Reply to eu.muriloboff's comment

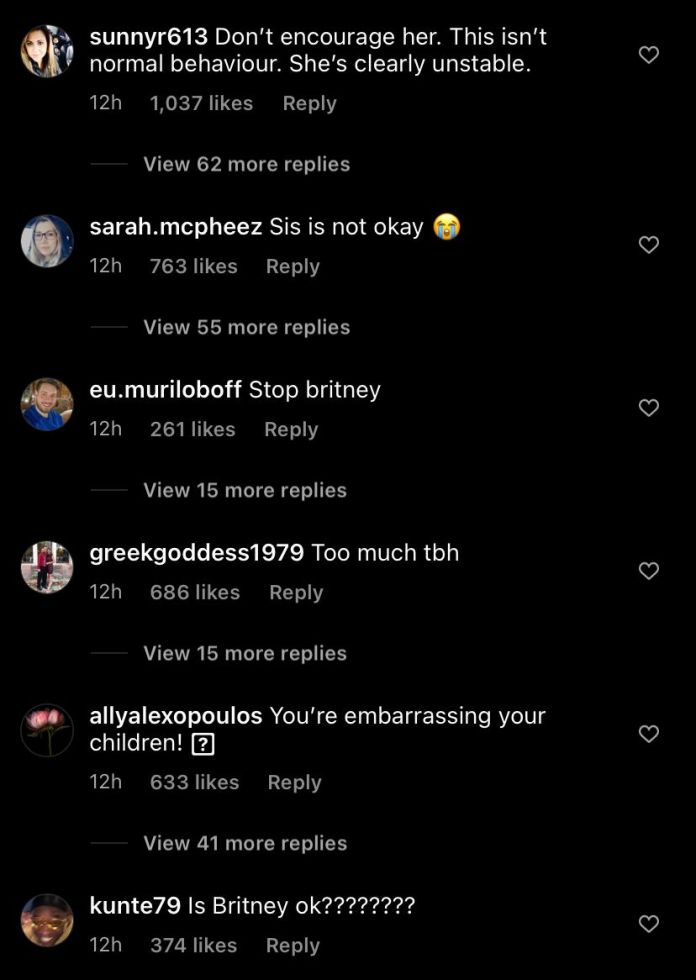tap(291, 429)
